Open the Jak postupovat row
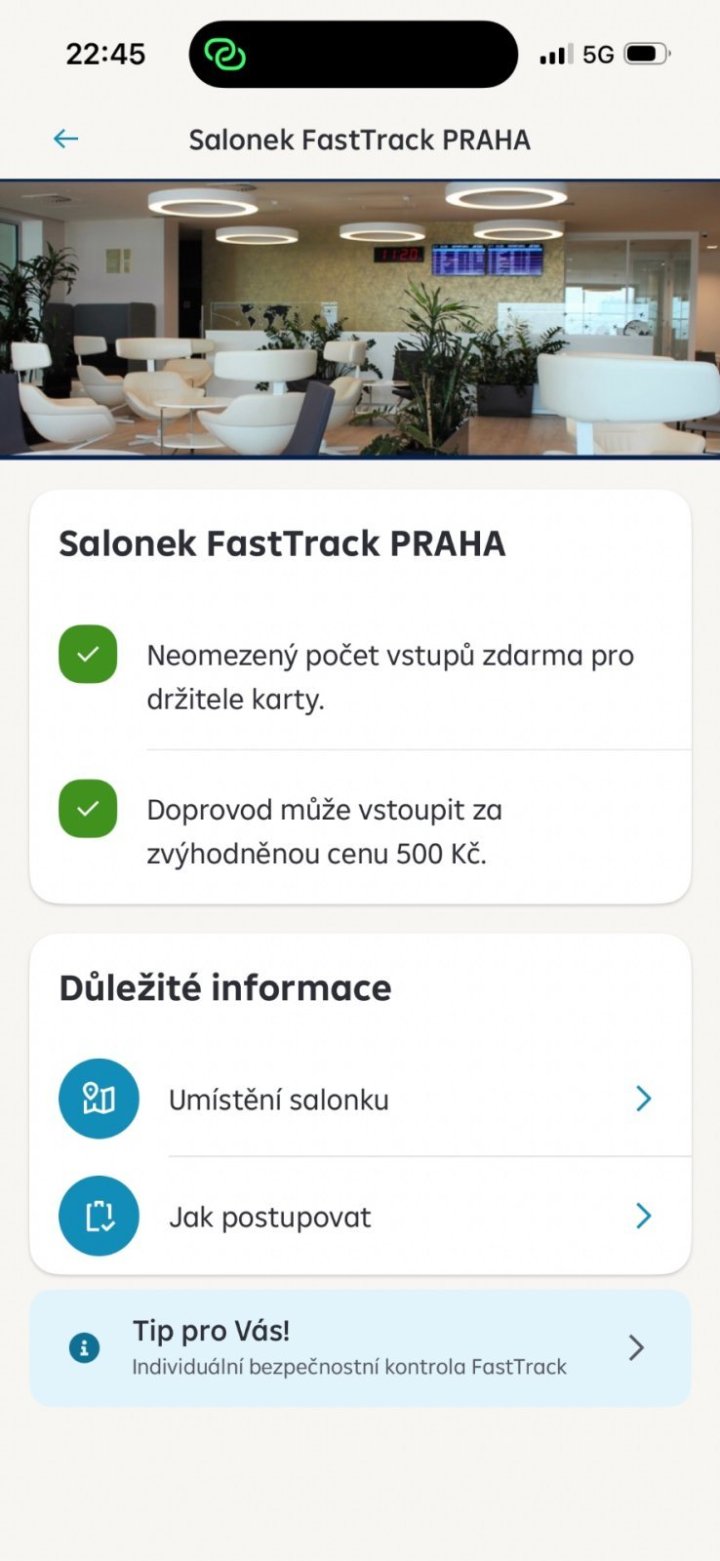Screen dimensions: 720x1561 [360, 1216]
